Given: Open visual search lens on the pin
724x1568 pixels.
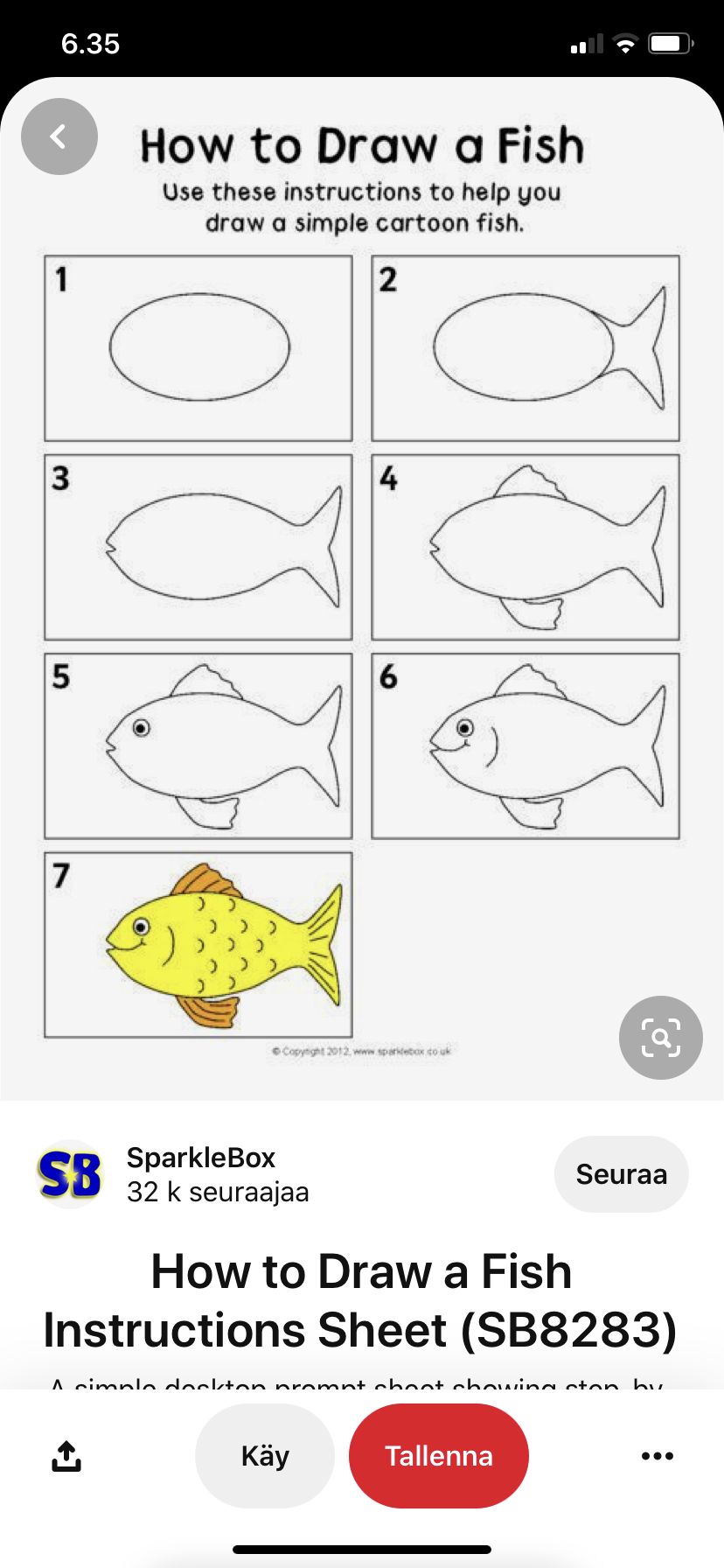Looking at the screenshot, I should coord(661,1038).
